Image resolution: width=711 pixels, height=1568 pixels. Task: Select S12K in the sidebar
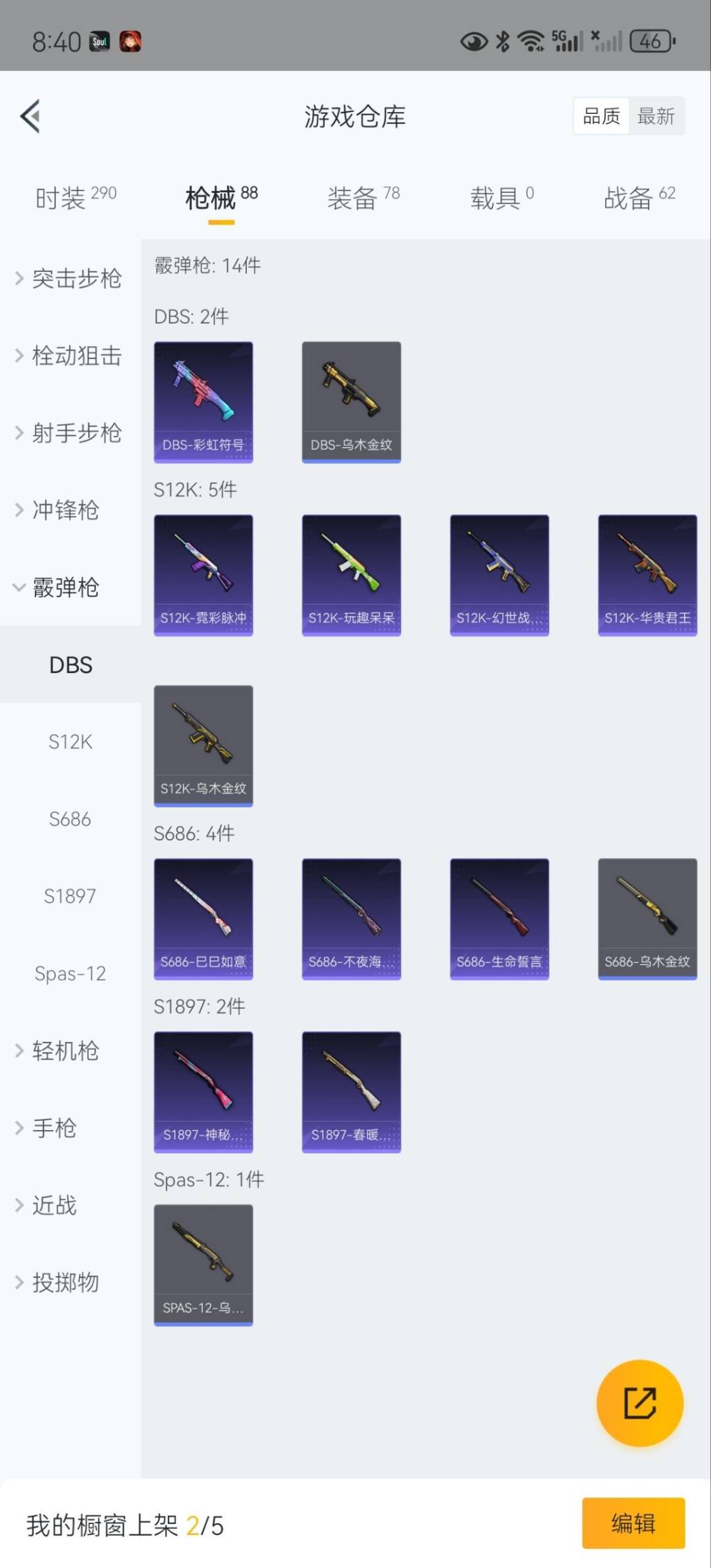(70, 742)
